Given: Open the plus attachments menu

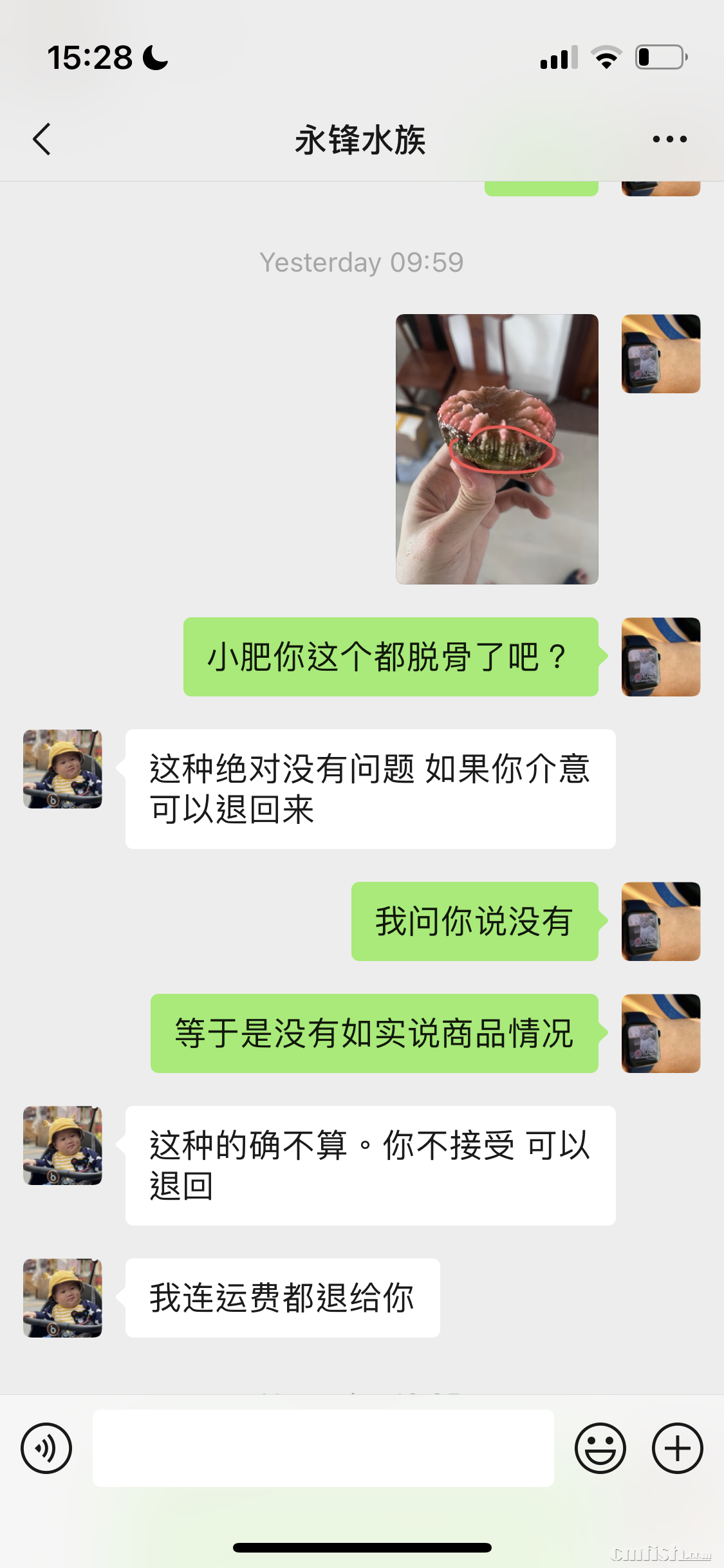Looking at the screenshot, I should coord(677,1448).
